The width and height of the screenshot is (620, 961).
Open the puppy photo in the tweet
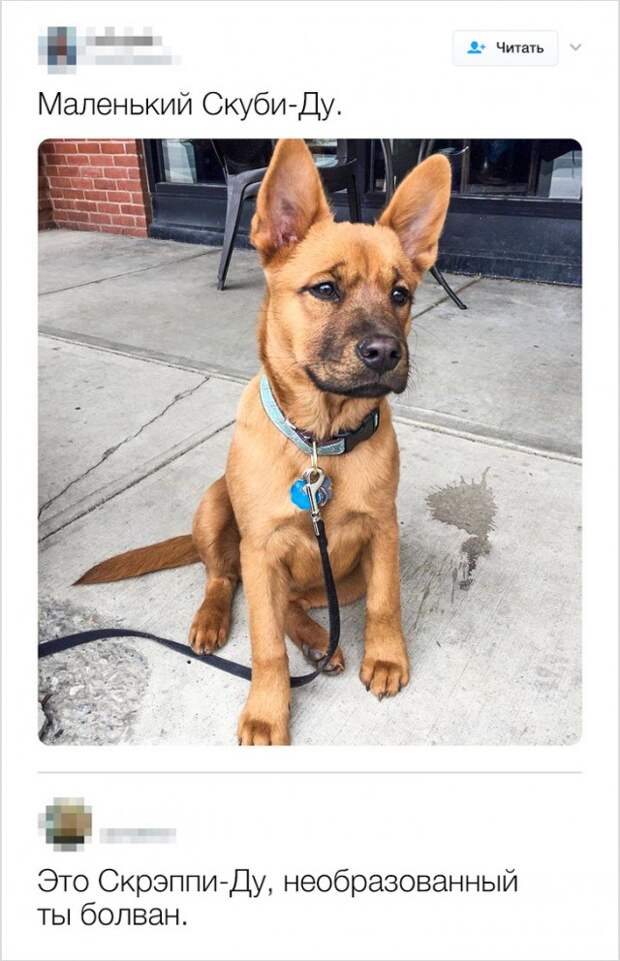coord(310,441)
